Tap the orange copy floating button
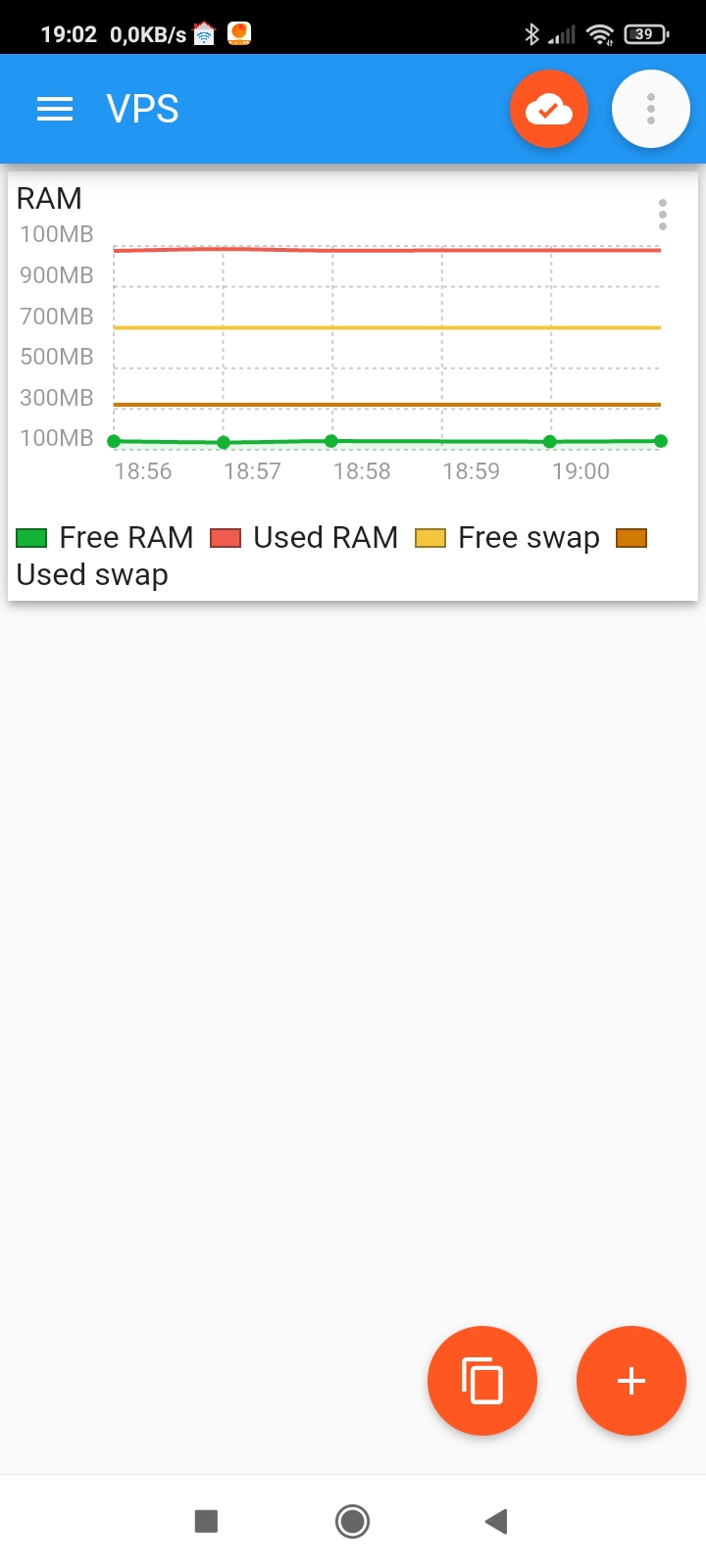The image size is (706, 1568). click(482, 1381)
